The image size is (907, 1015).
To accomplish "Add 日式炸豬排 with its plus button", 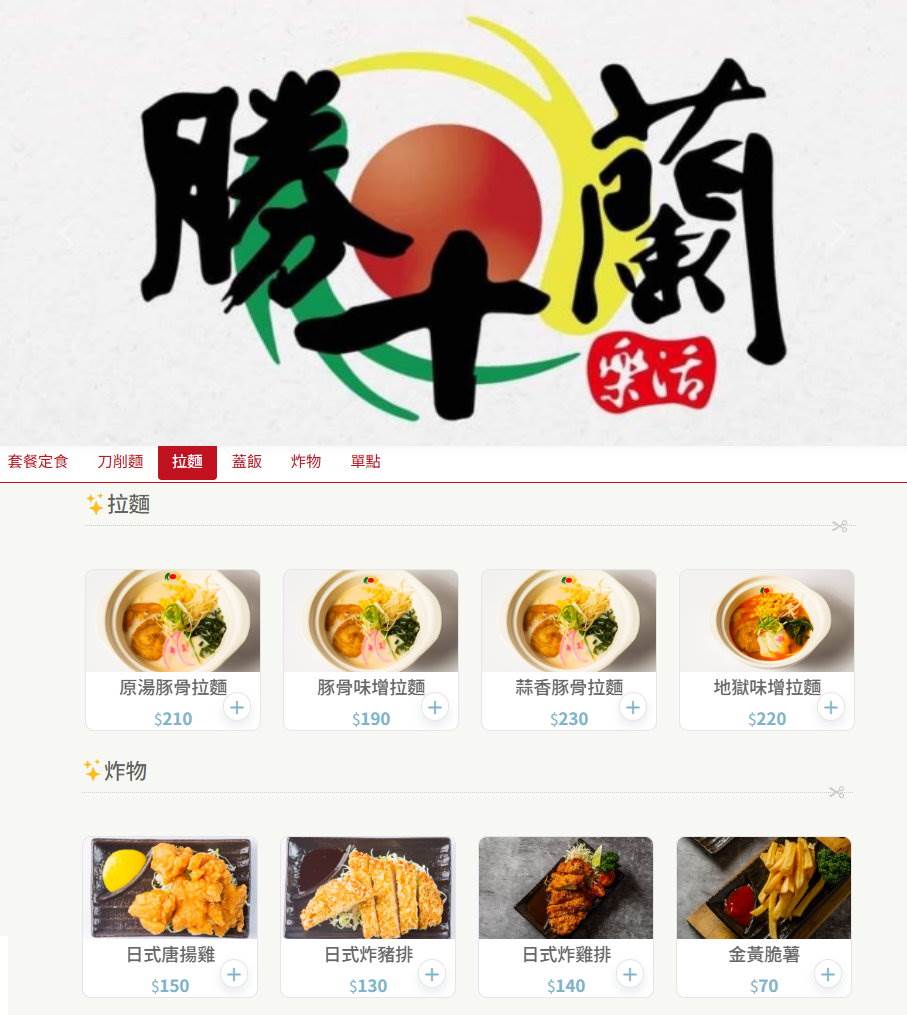I will 432,975.
